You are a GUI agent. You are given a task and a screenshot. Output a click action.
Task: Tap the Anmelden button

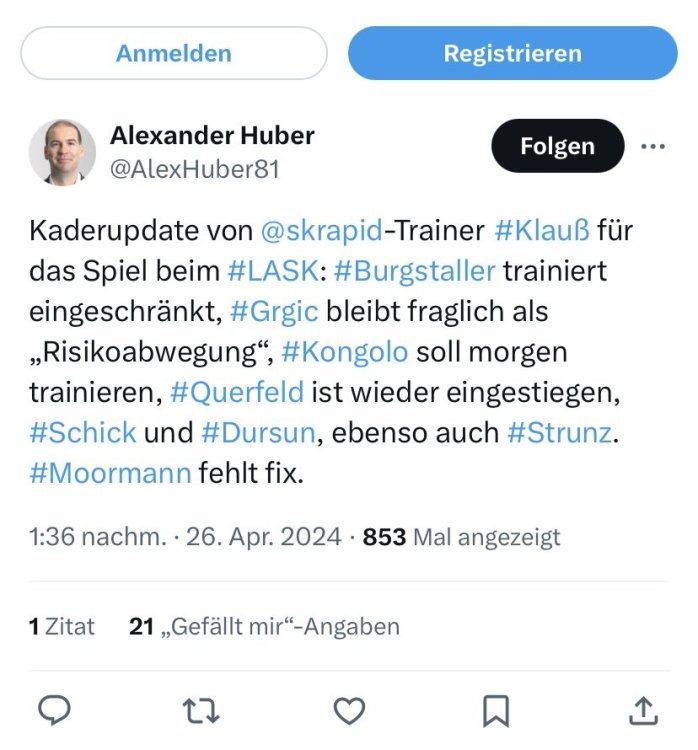point(173,53)
